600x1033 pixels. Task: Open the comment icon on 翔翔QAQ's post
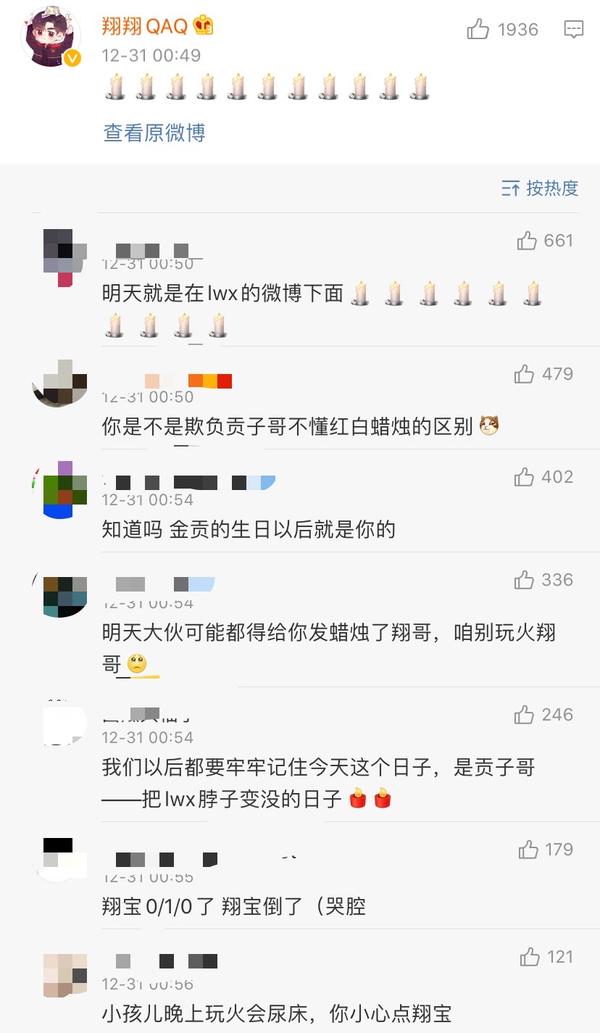tap(574, 29)
